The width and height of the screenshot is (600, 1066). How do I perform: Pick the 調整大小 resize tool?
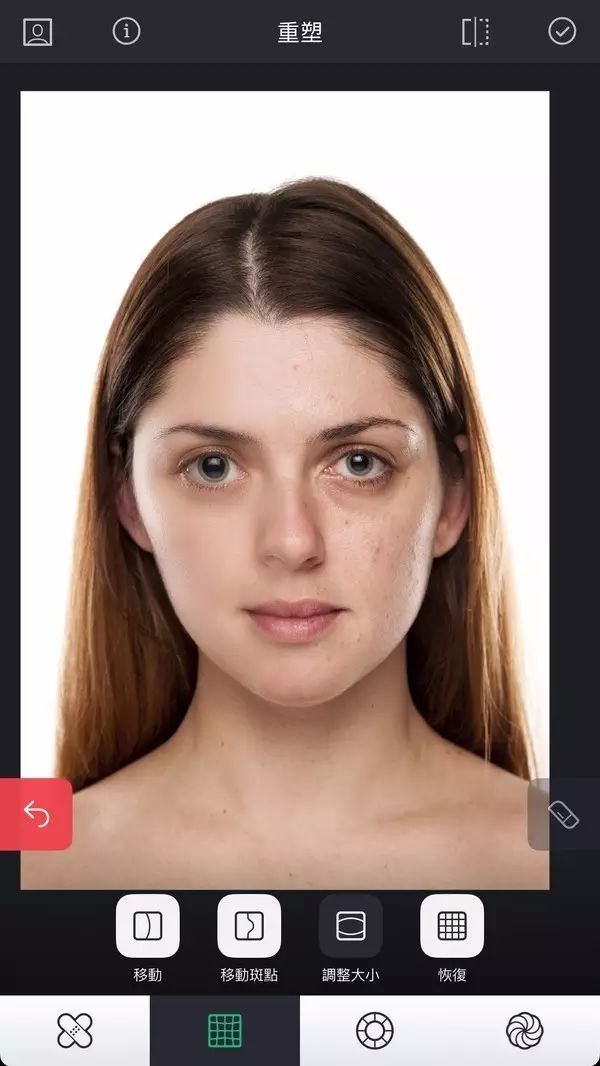pos(351,926)
